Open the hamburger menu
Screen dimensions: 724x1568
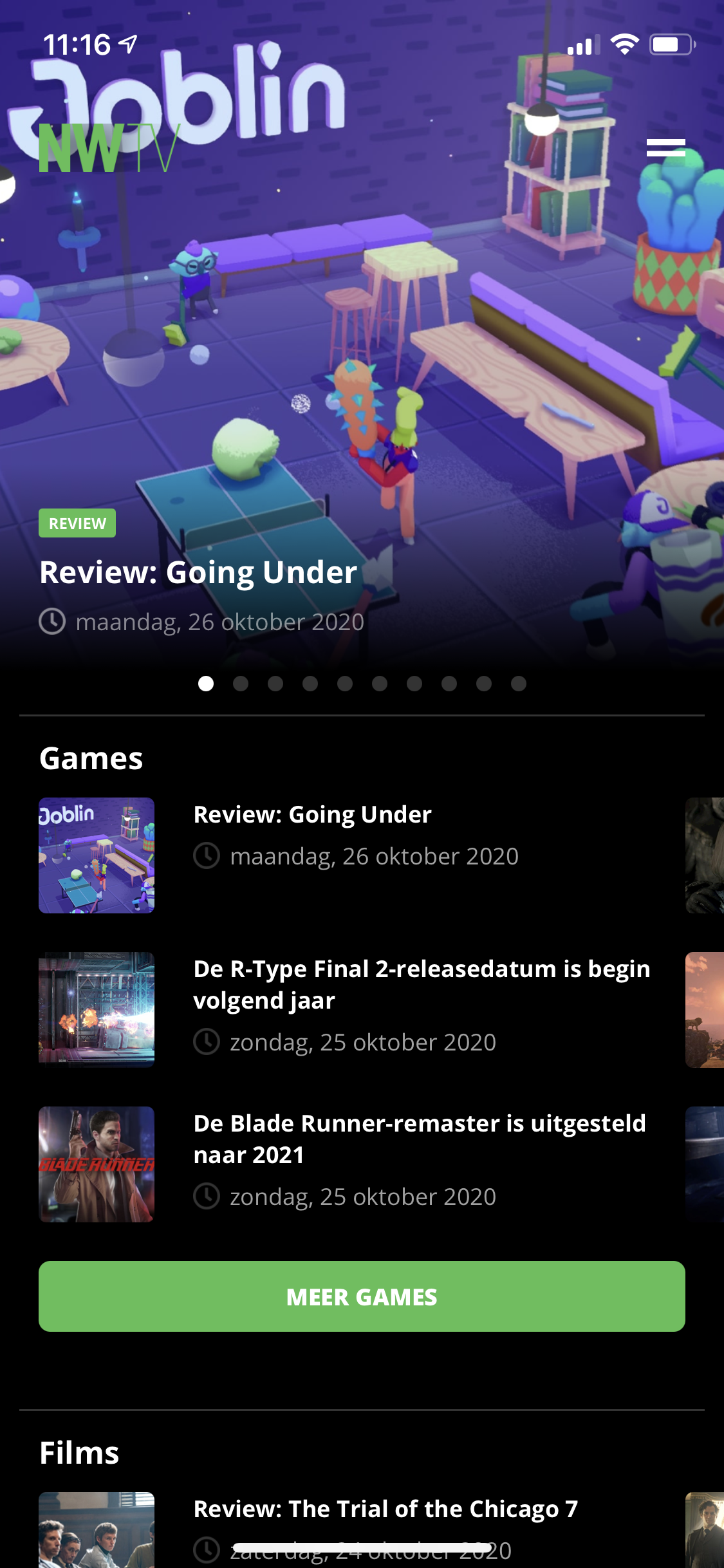[665, 148]
